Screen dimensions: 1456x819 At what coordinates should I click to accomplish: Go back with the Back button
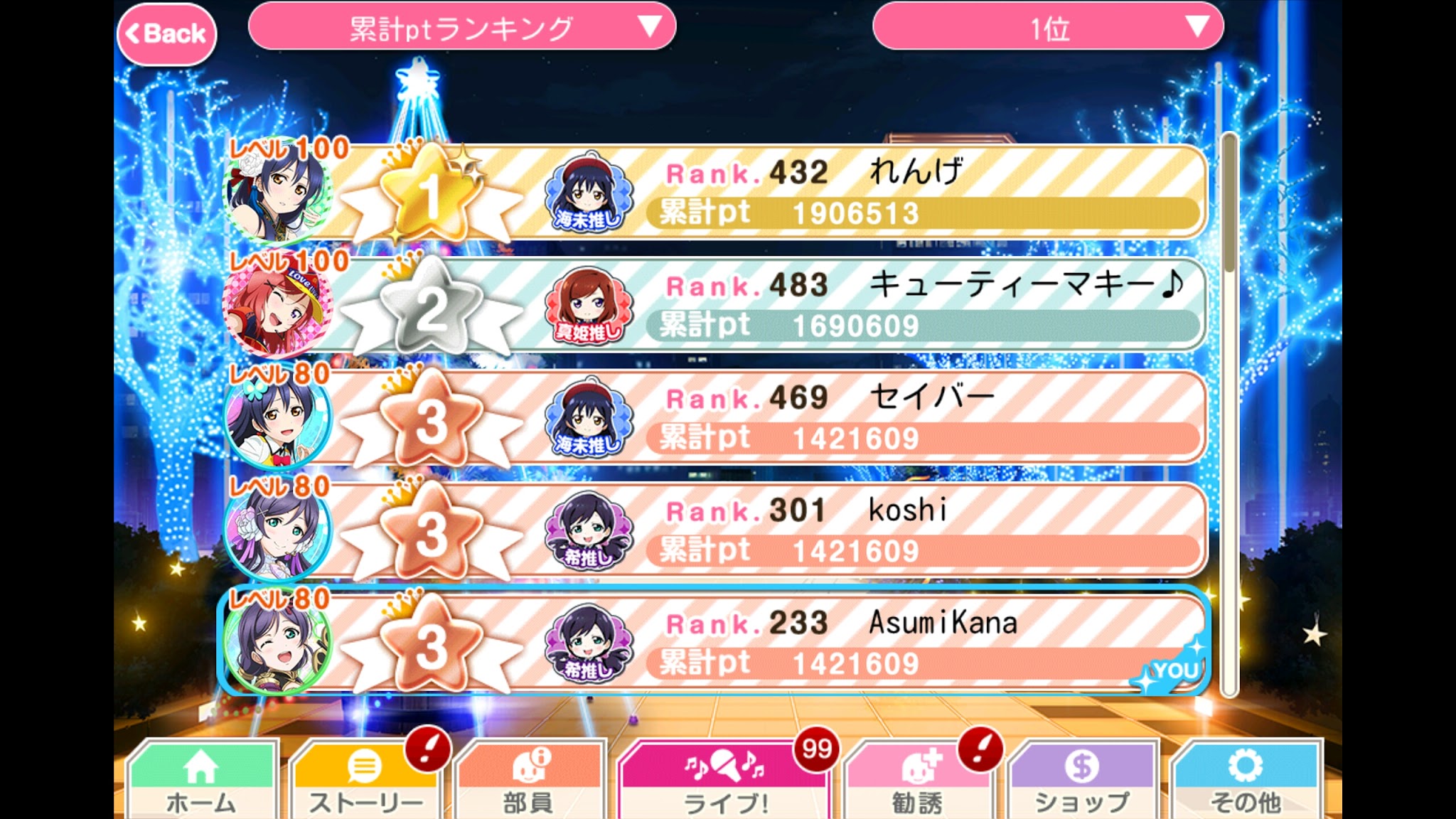[166, 33]
